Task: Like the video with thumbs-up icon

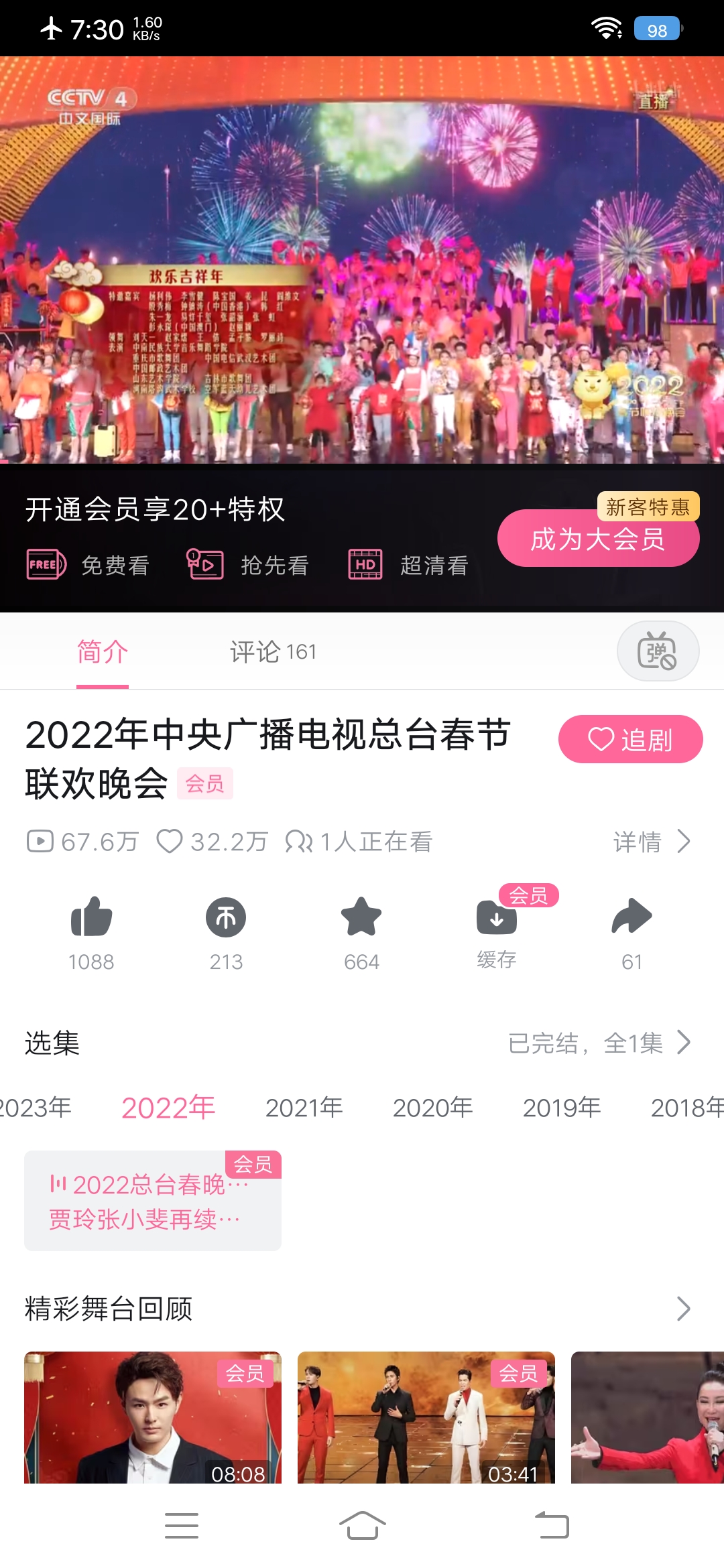Action: 91,918
